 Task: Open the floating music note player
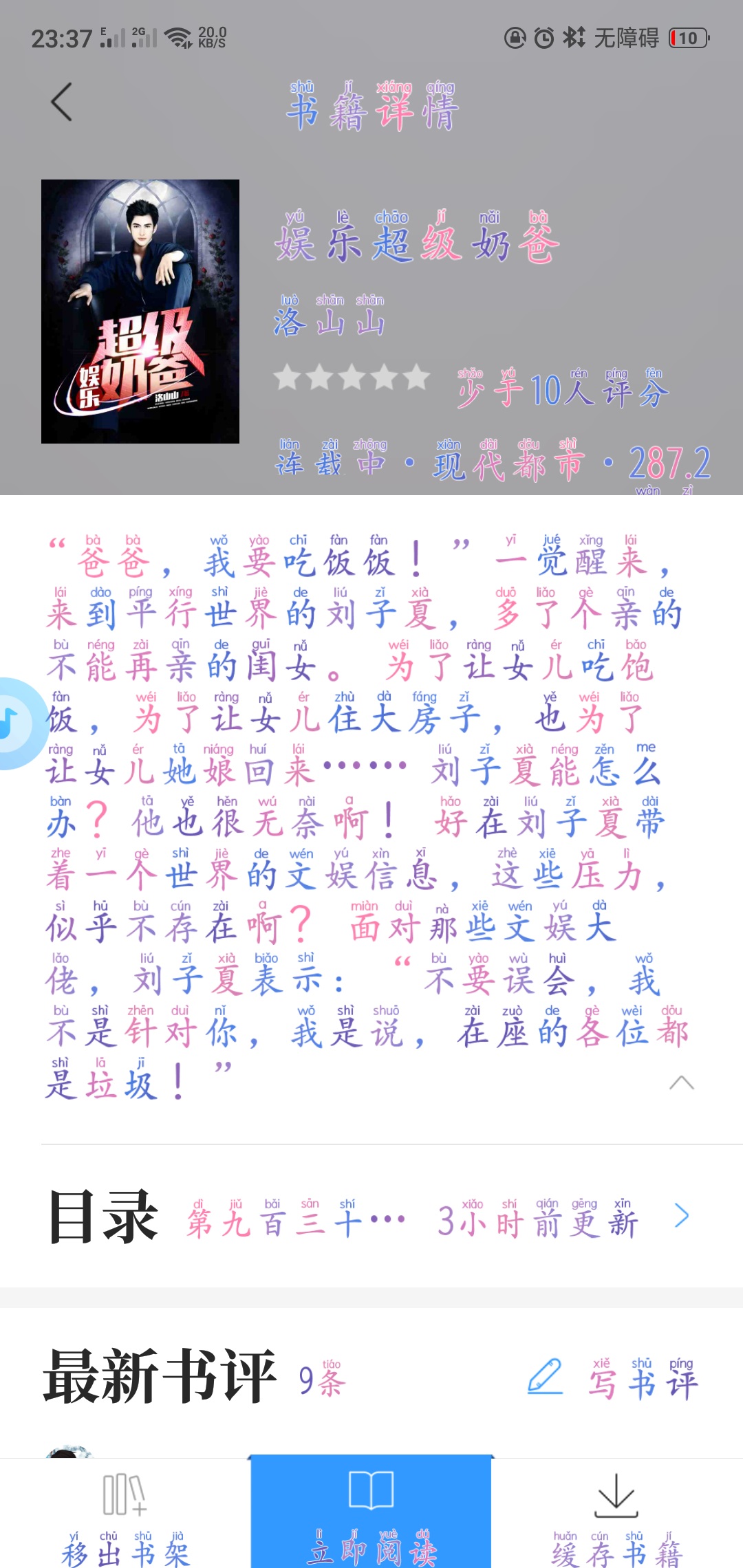pyautogui.click(x=14, y=723)
